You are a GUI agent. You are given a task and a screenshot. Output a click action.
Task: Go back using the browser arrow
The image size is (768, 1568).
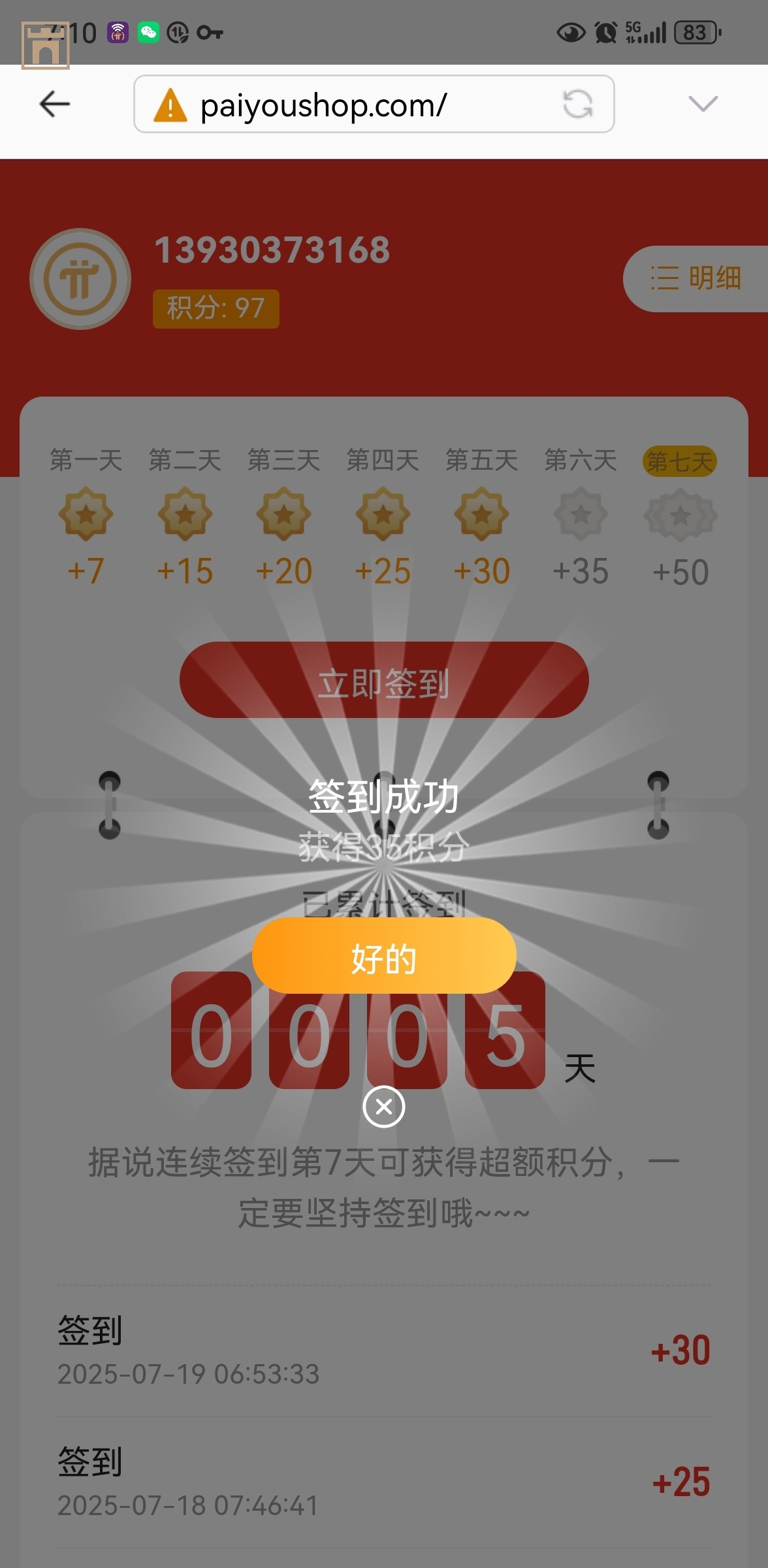coord(55,104)
